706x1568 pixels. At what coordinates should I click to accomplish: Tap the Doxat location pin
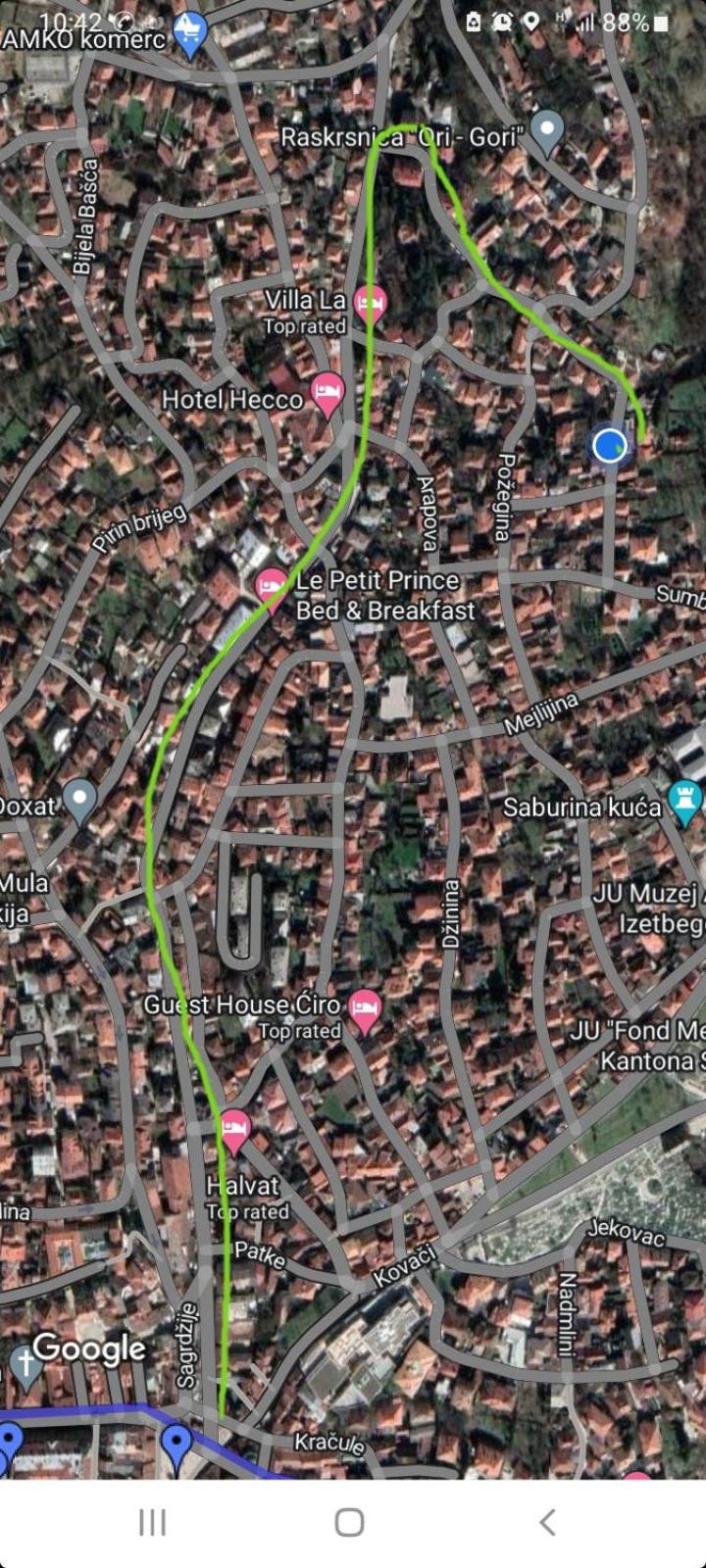pyautogui.click(x=79, y=800)
